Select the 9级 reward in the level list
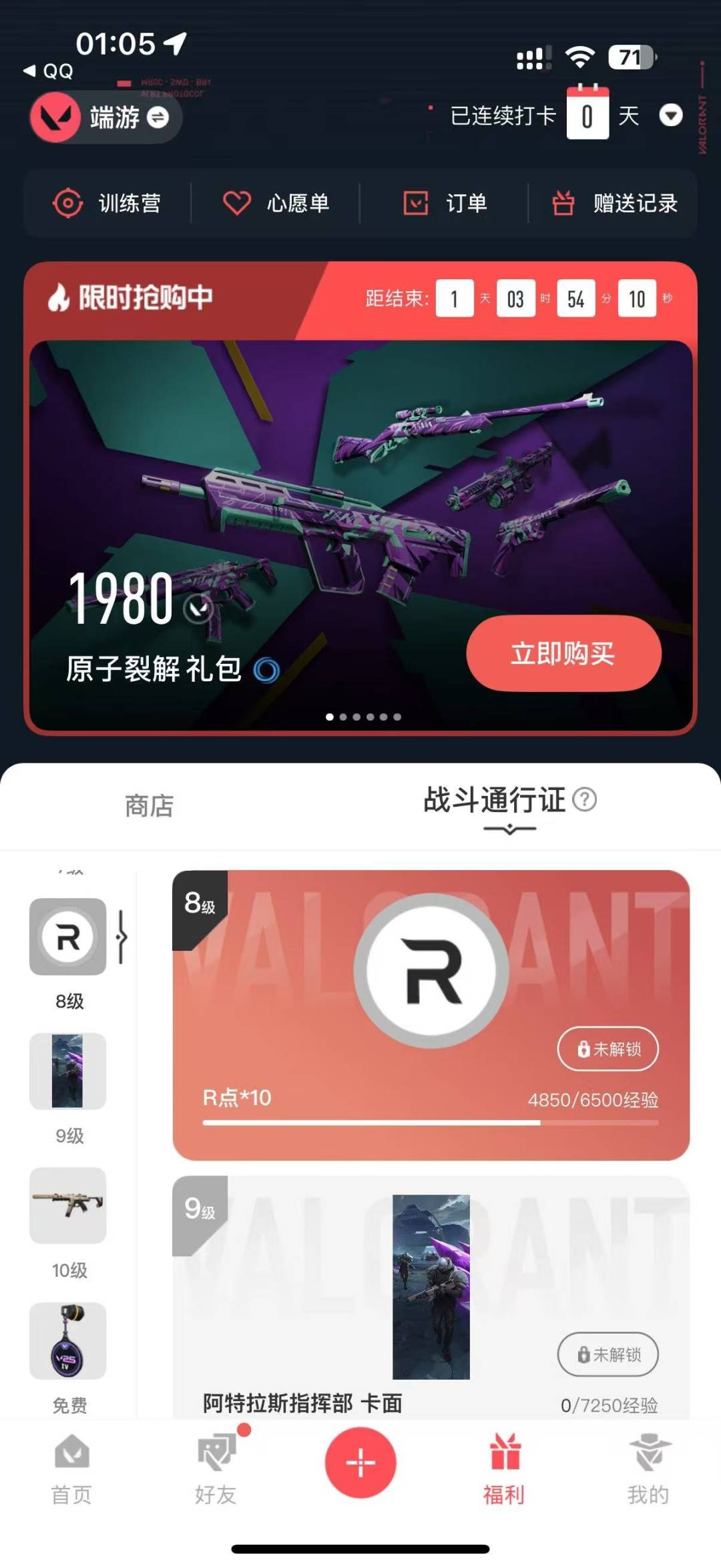 pos(68,1071)
